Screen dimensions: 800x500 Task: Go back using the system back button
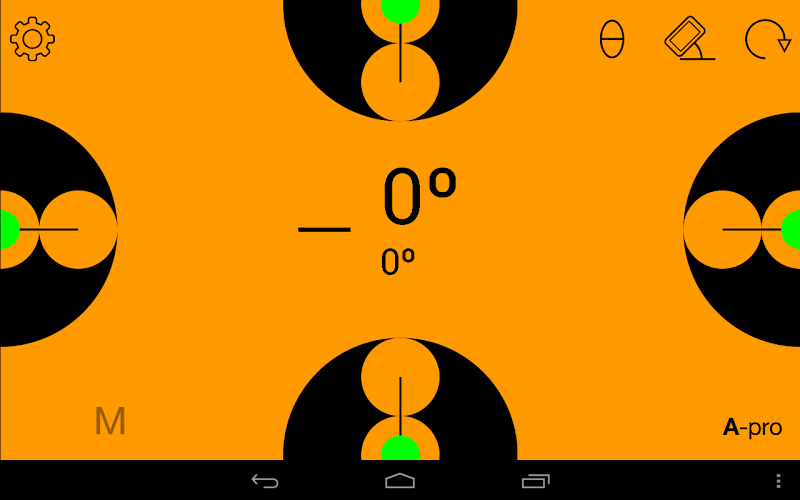click(265, 481)
